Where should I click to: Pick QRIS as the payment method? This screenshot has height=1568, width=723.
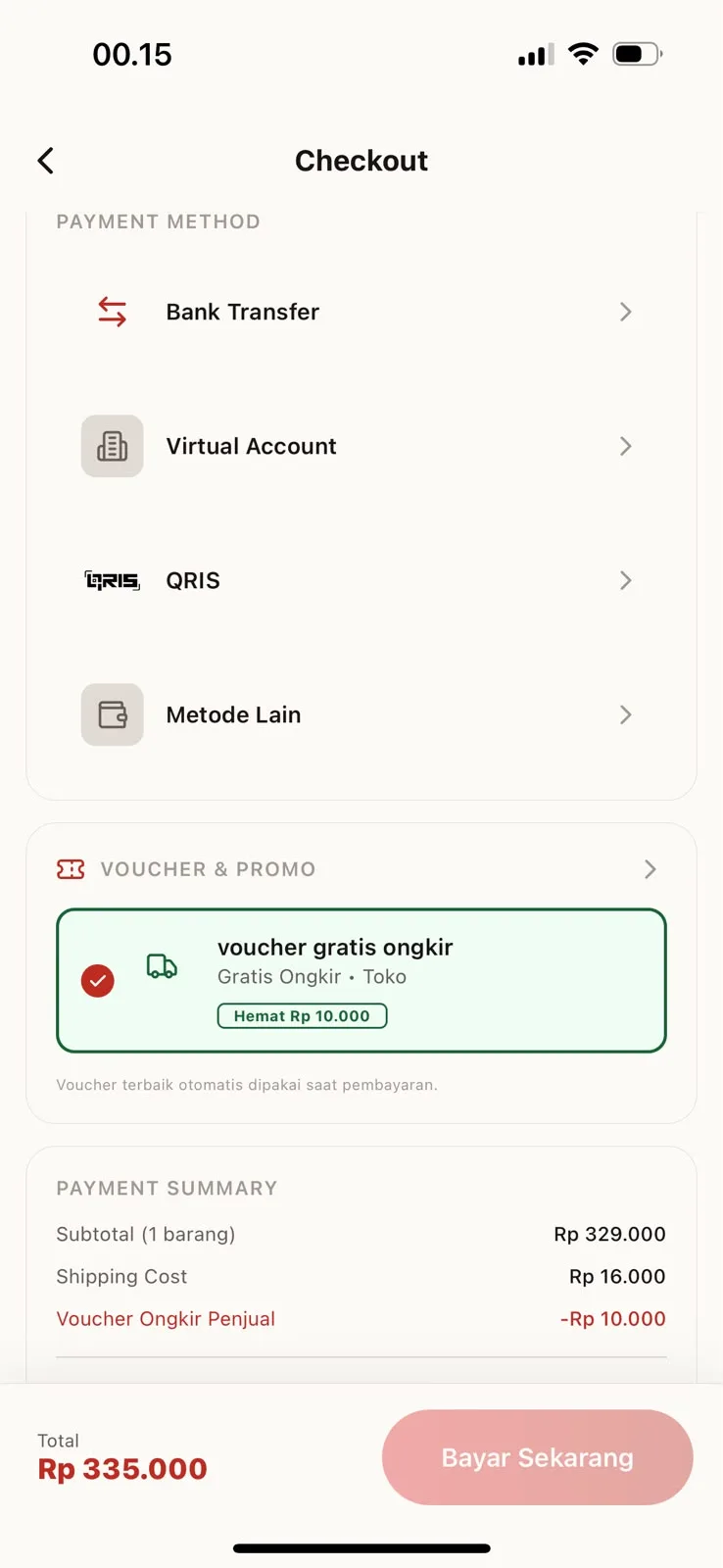pyautogui.click(x=361, y=580)
